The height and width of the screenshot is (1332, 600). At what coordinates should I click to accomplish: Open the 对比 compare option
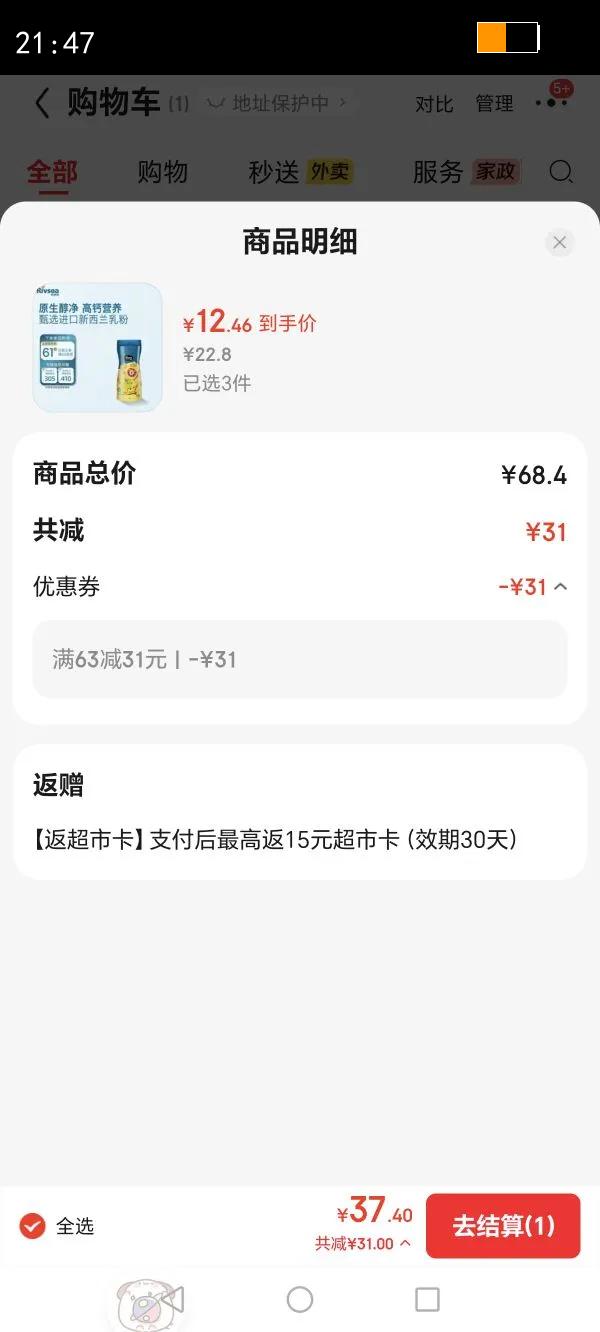tap(434, 104)
